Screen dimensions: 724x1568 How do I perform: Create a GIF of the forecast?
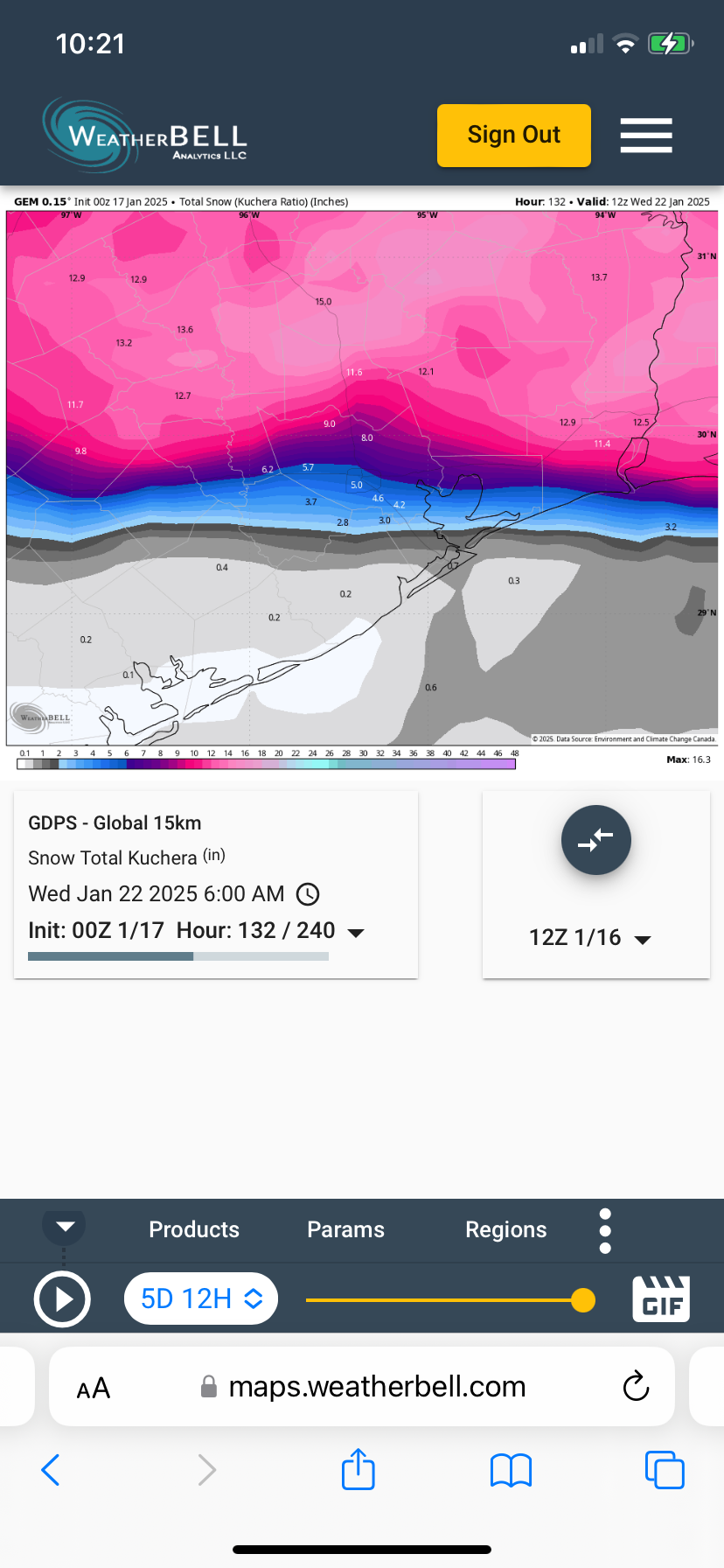click(661, 1298)
